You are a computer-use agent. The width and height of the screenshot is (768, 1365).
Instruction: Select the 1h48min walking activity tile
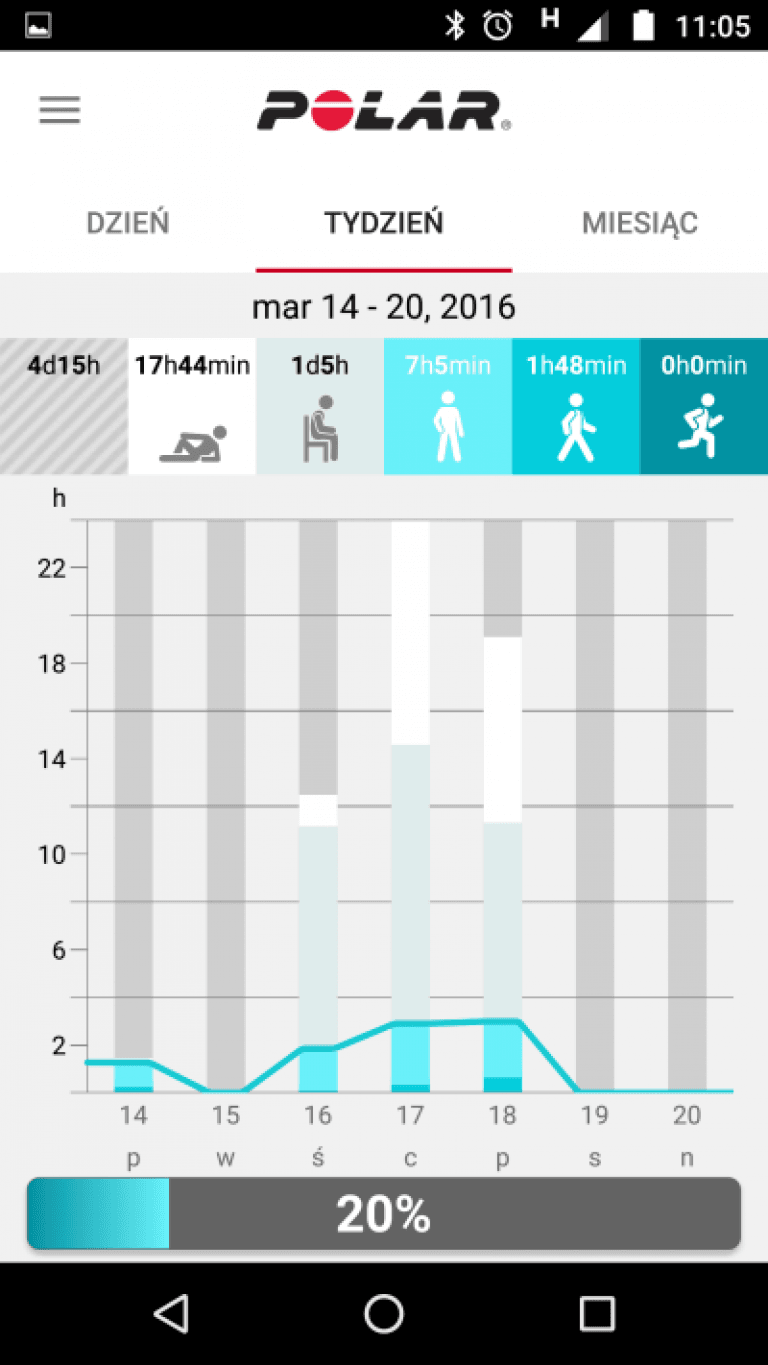pyautogui.click(x=576, y=406)
